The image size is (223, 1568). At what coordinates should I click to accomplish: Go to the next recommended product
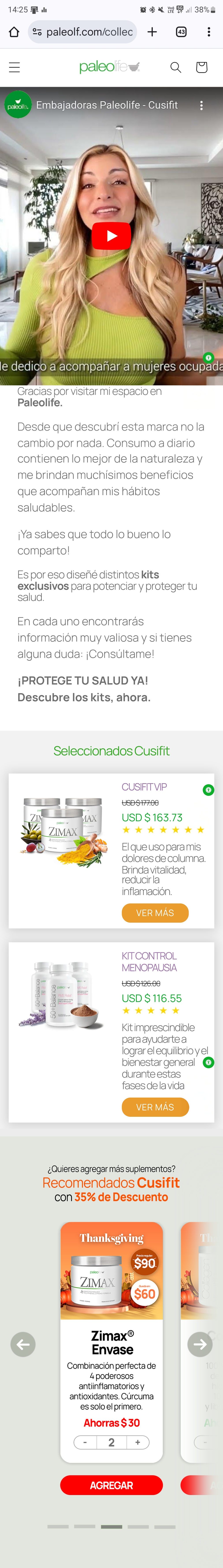(200, 1344)
